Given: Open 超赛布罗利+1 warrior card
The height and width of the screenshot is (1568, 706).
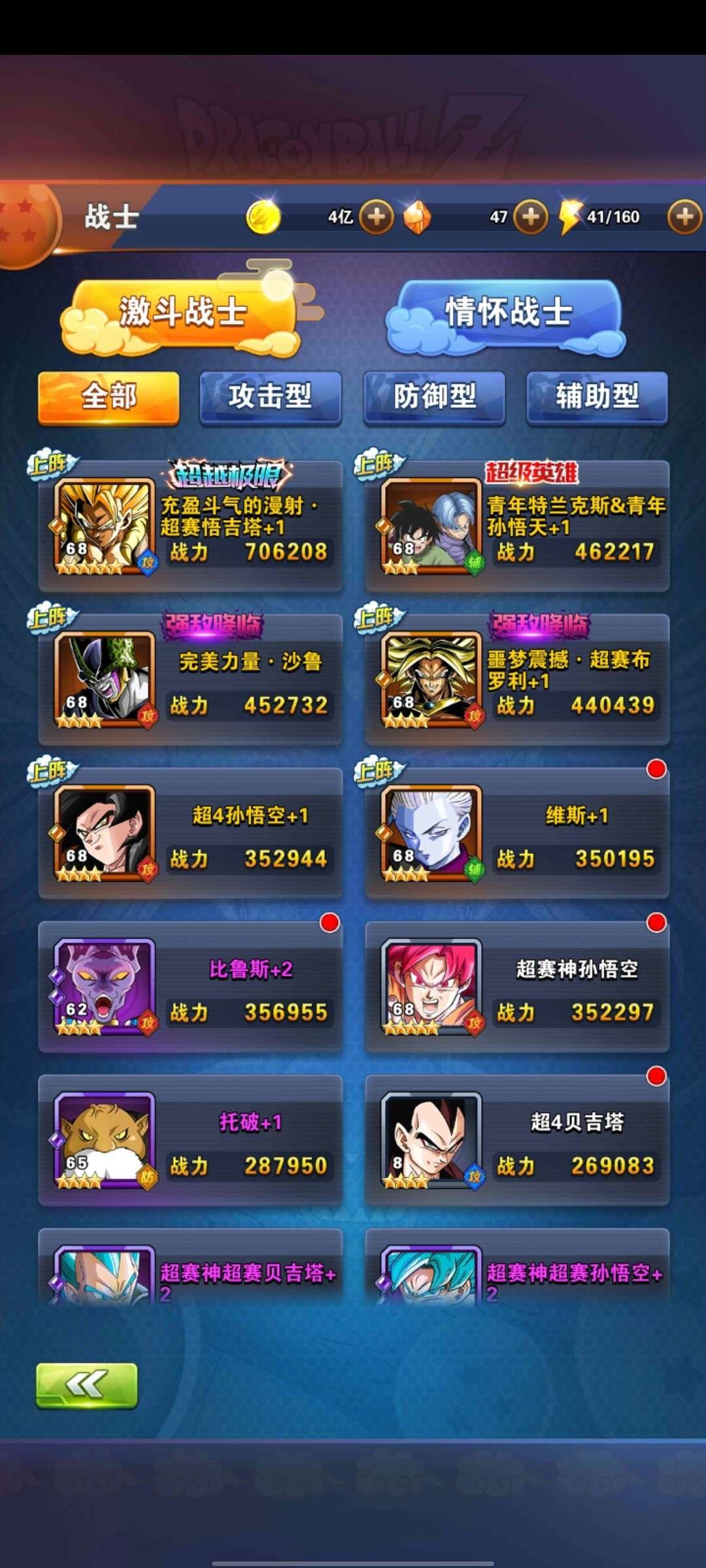Looking at the screenshot, I should pyautogui.click(x=516, y=681).
